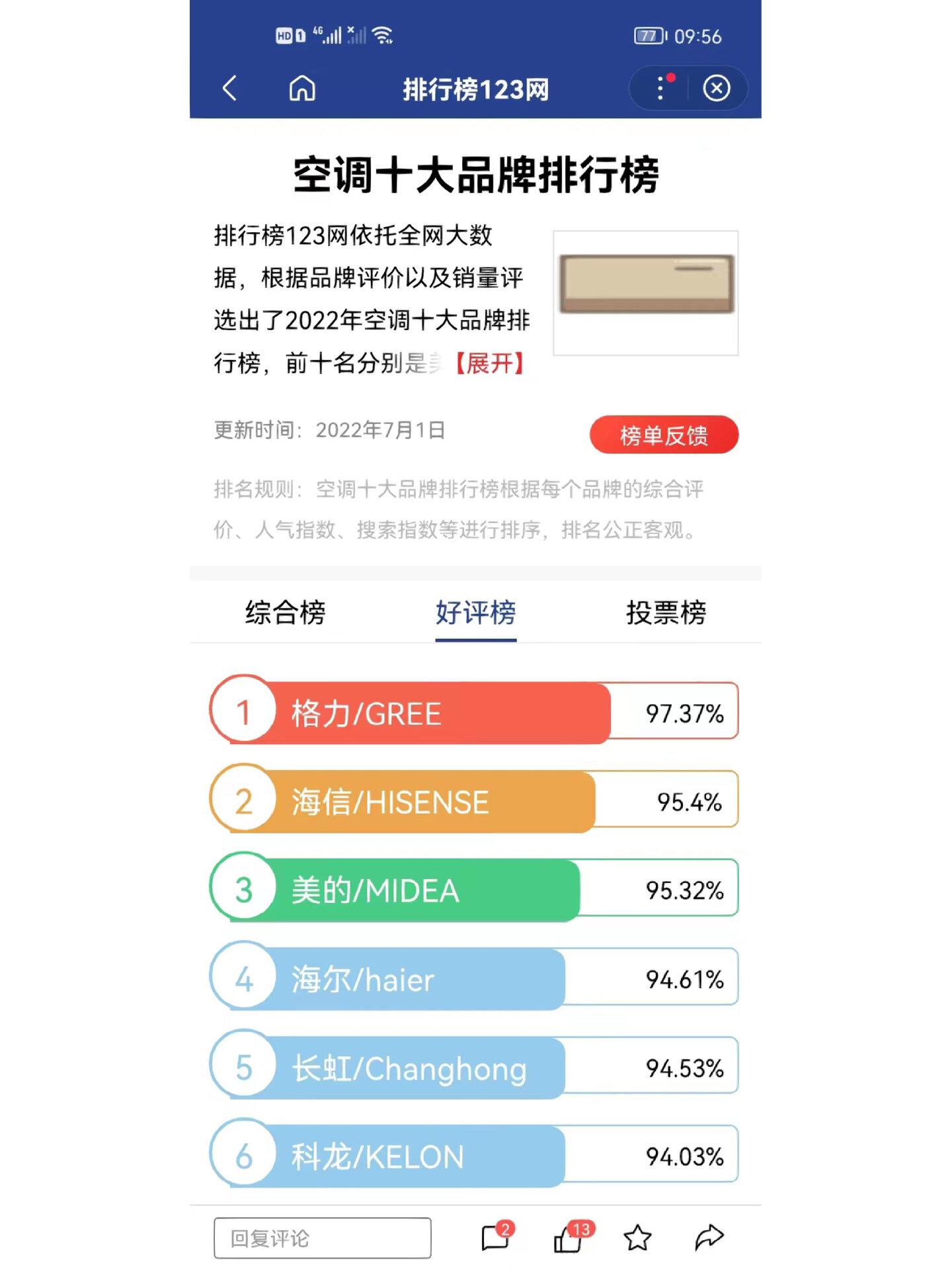Switch to the 综合榜 tab
The image size is (952, 1270).
coord(286,613)
